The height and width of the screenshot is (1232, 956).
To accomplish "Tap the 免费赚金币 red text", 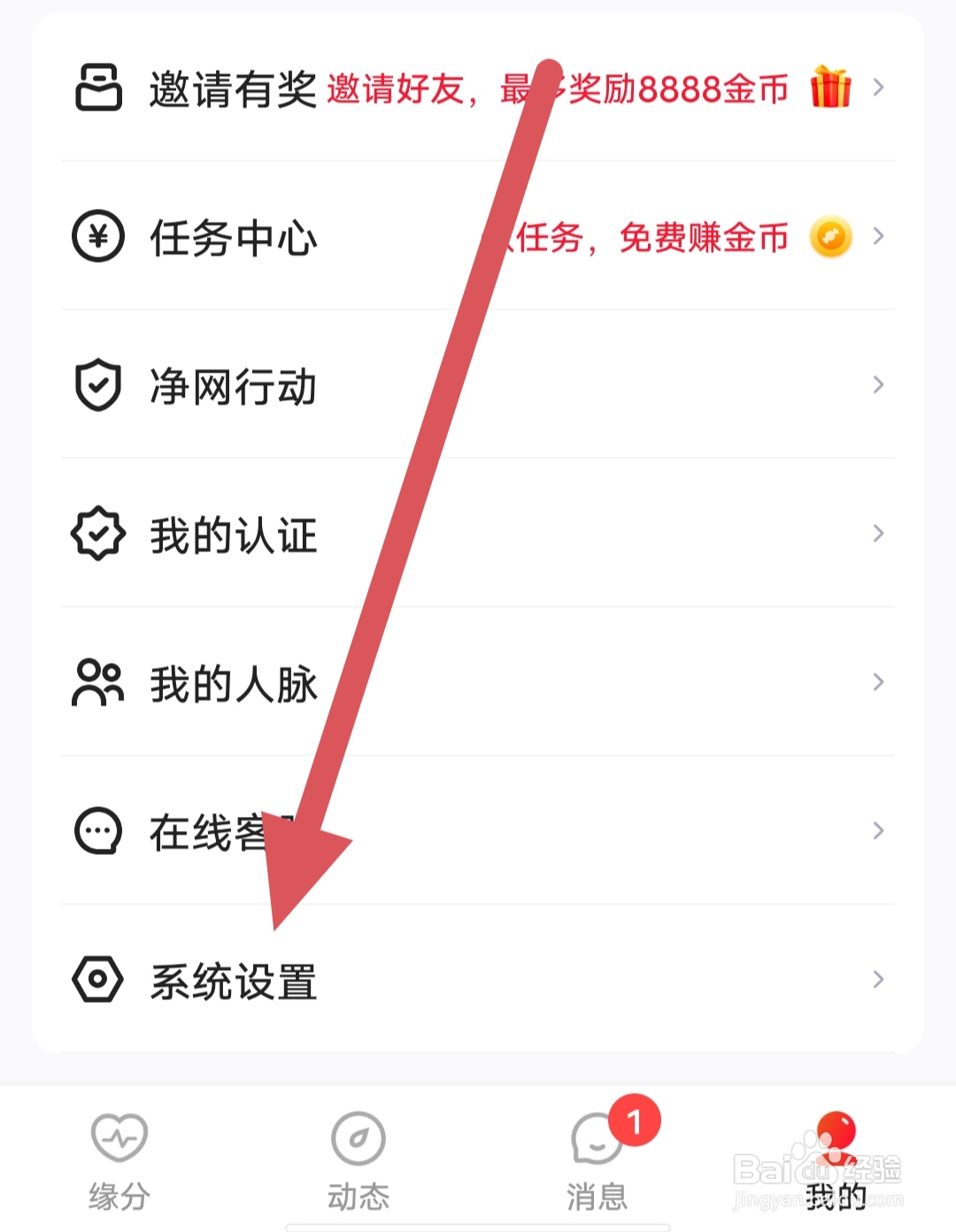I will 704,236.
